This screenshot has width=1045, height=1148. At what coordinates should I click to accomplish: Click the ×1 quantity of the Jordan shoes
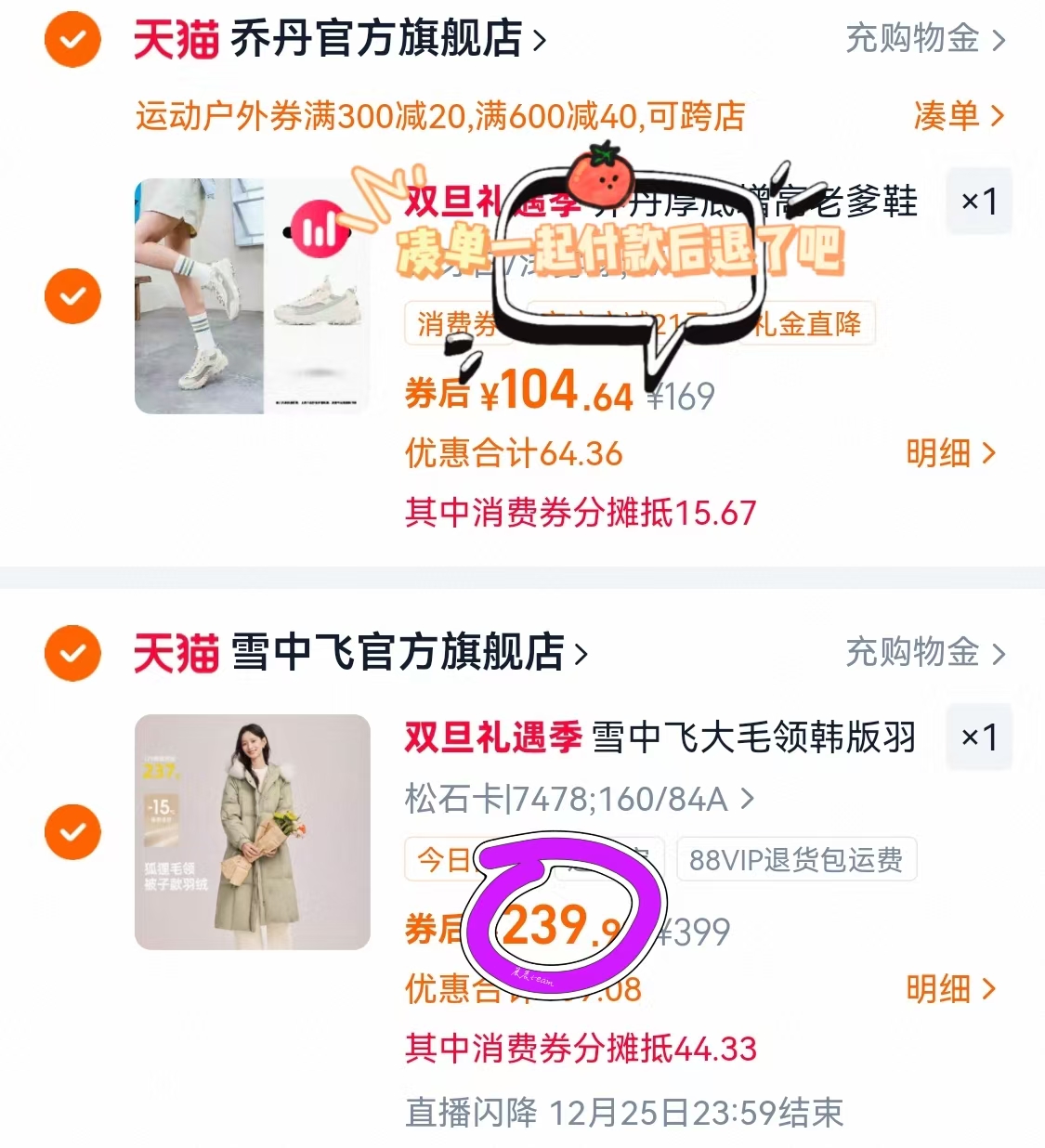click(x=979, y=201)
